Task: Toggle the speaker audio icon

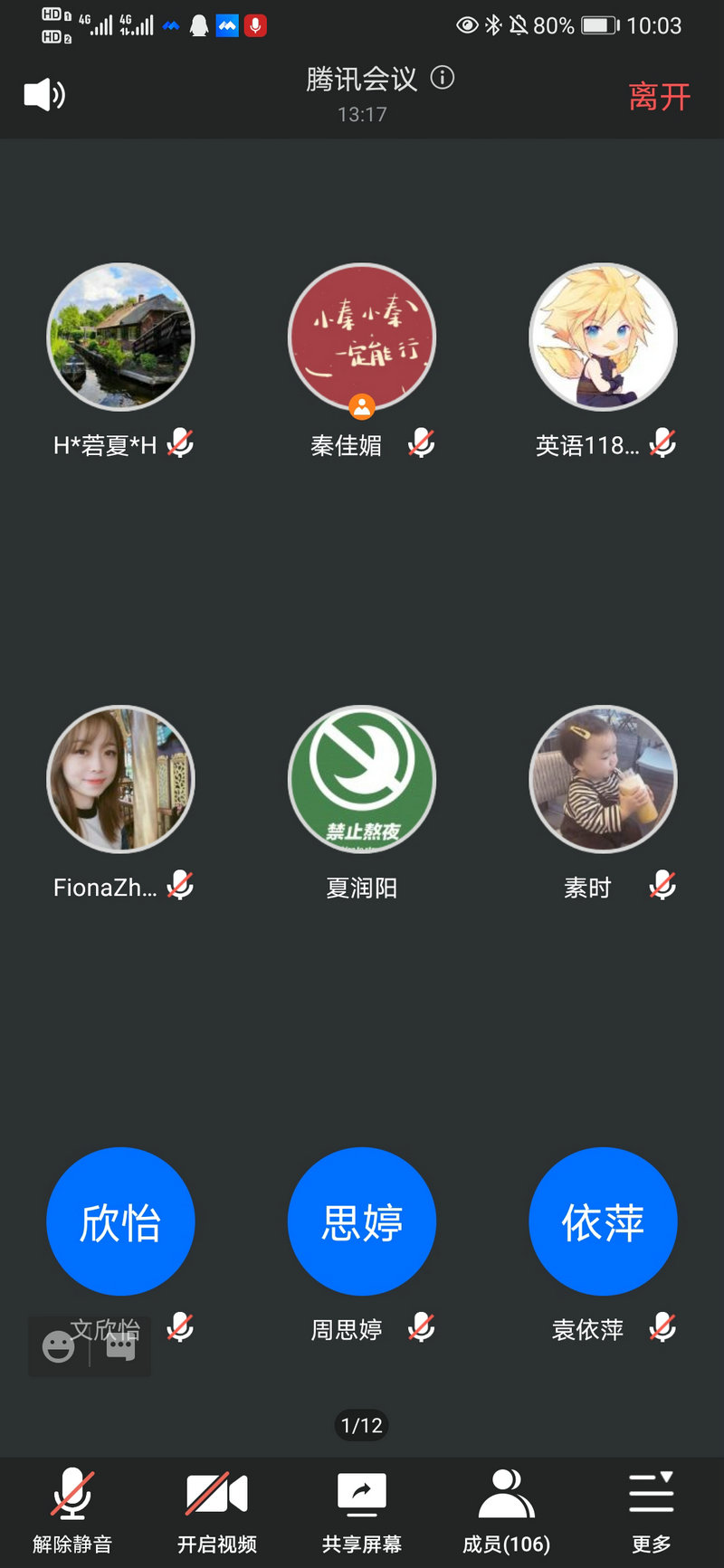Action: click(44, 95)
